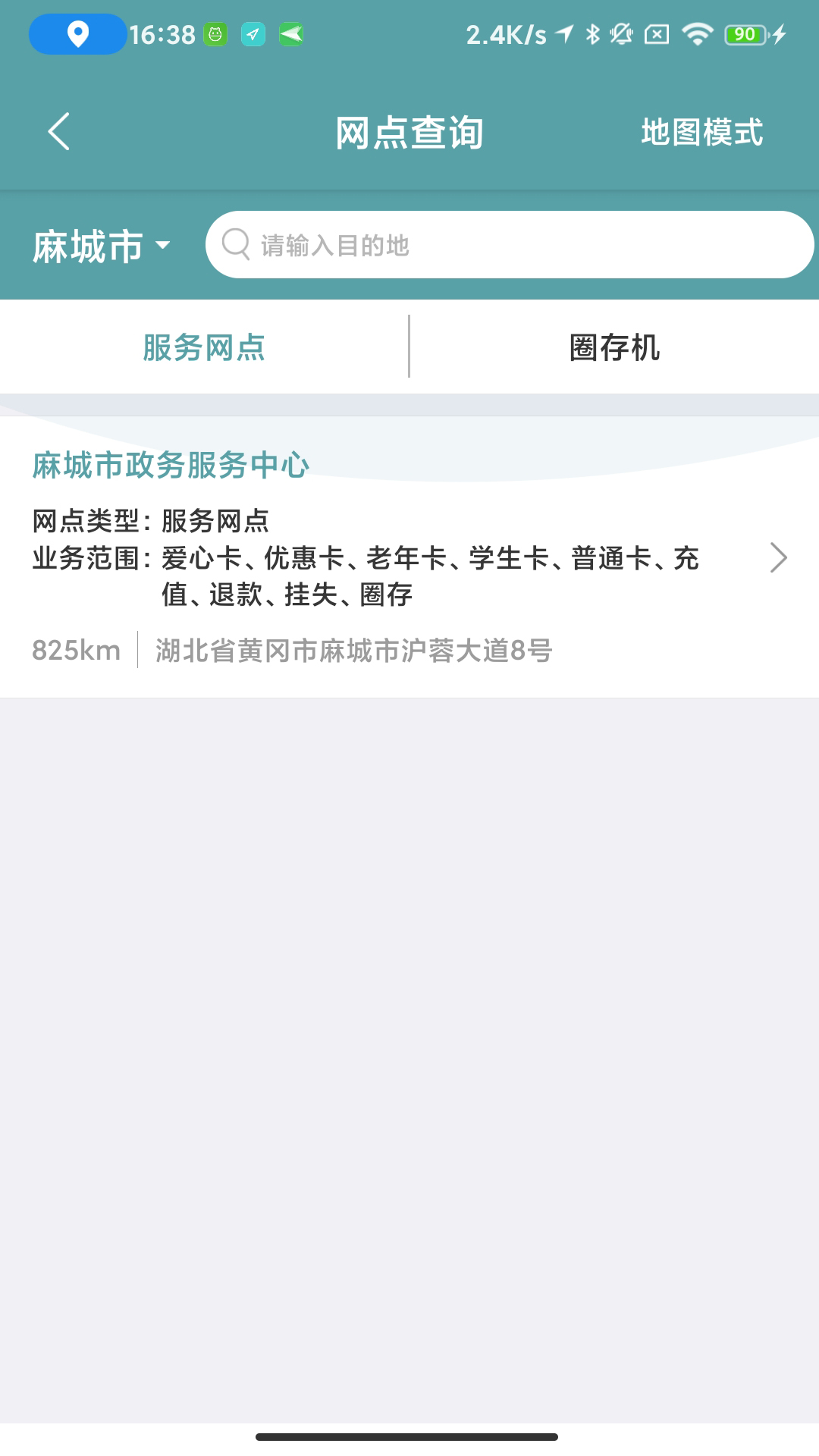The height and width of the screenshot is (1456, 819).
Task: Tap the mute notification icon in status bar
Action: 620,33
